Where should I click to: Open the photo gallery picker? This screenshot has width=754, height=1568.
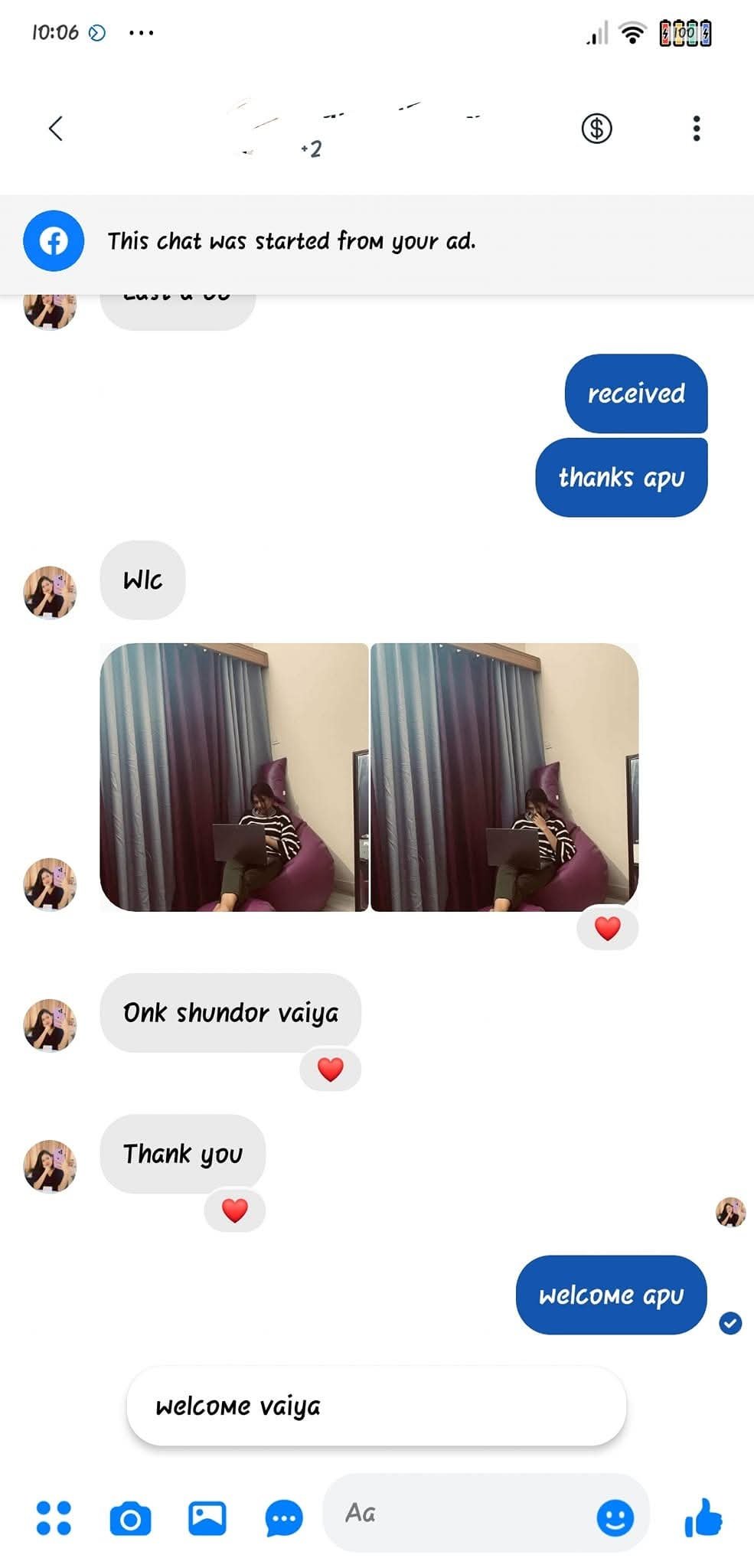click(207, 1517)
